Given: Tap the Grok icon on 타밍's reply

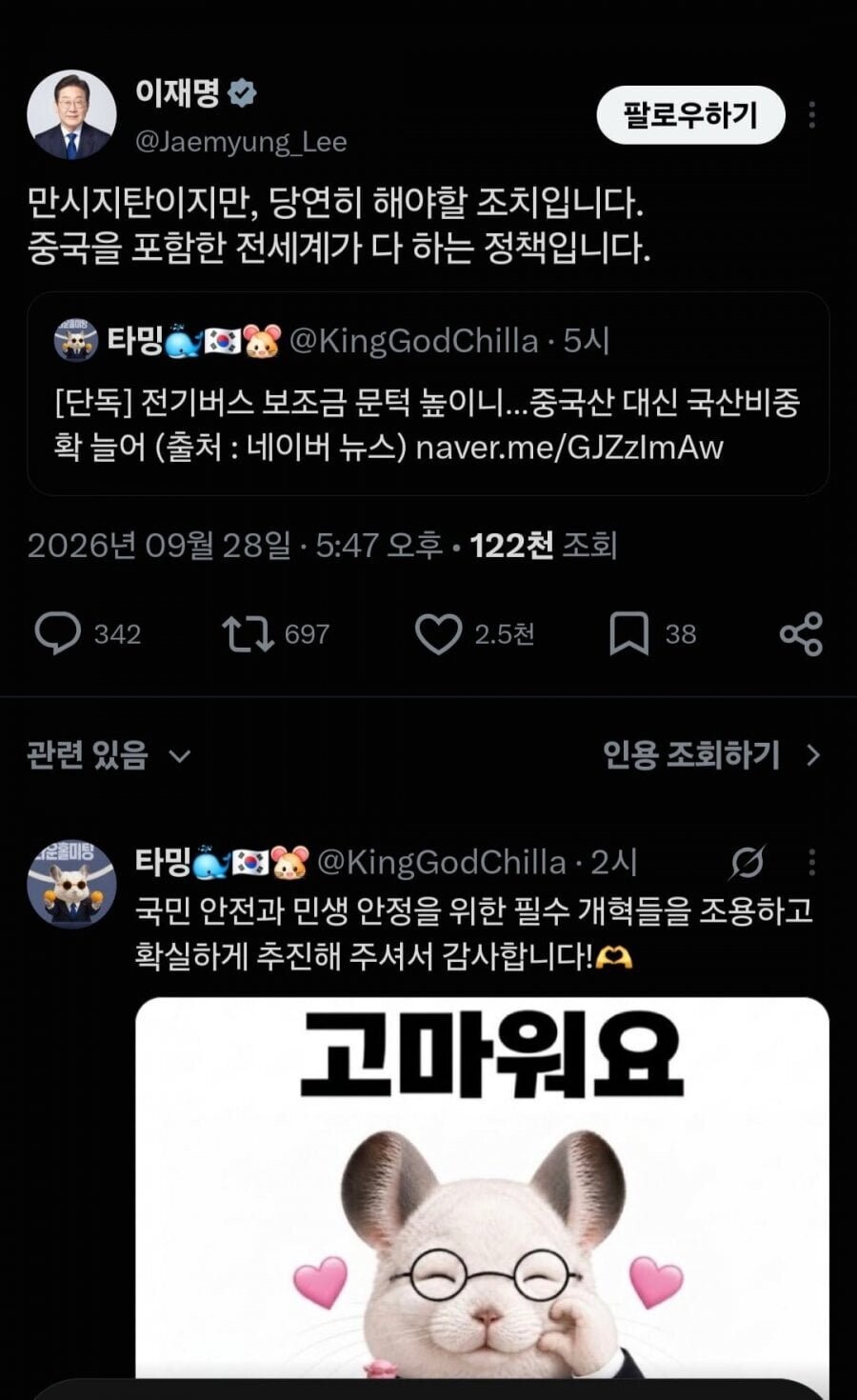Looking at the screenshot, I should pos(747,862).
